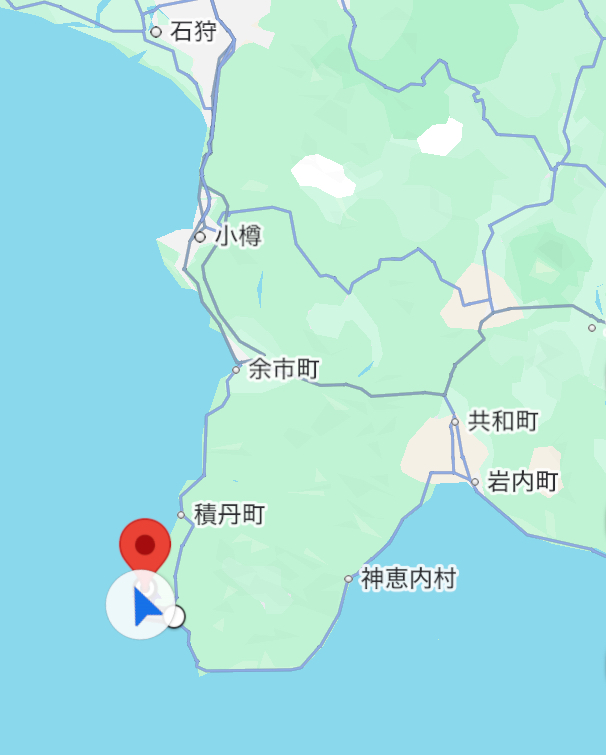Tap the 岩内町 town label
Viewport: 606px width, 755px height.
pyautogui.click(x=521, y=482)
